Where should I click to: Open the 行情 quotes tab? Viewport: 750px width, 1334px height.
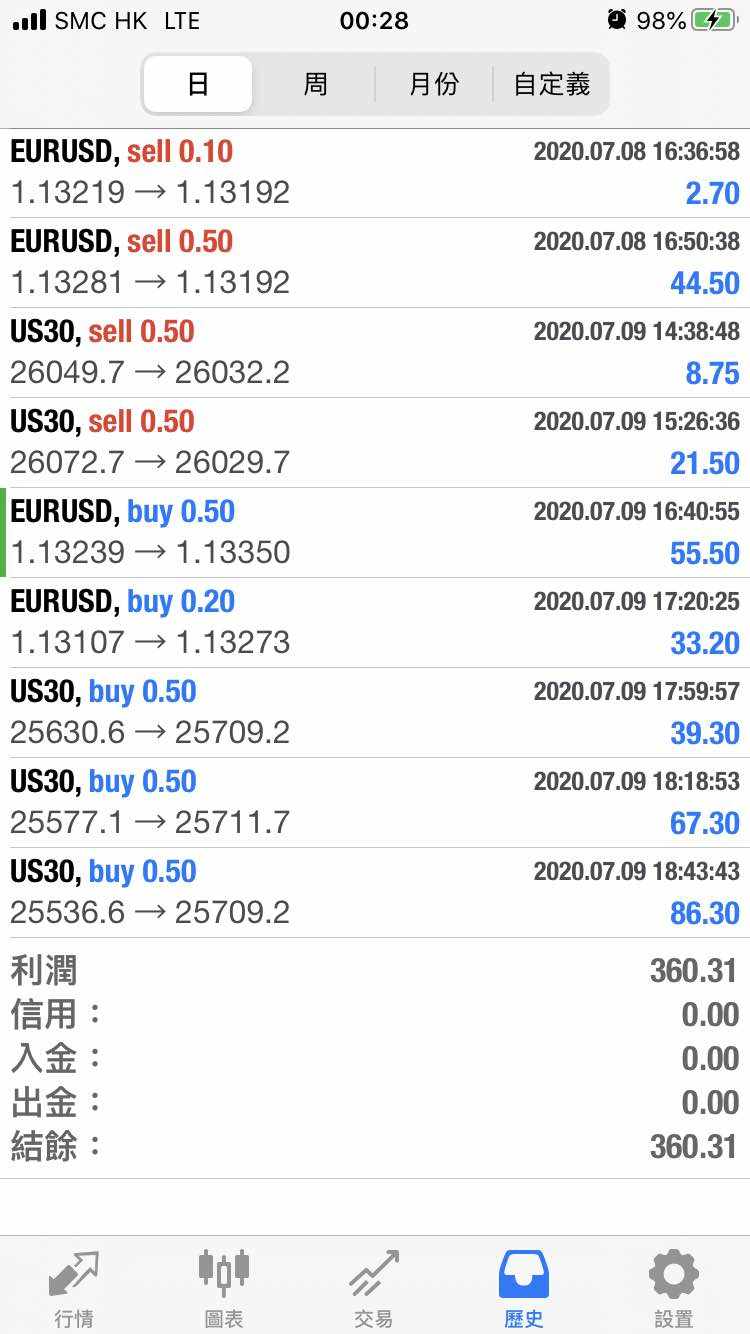(74, 1288)
